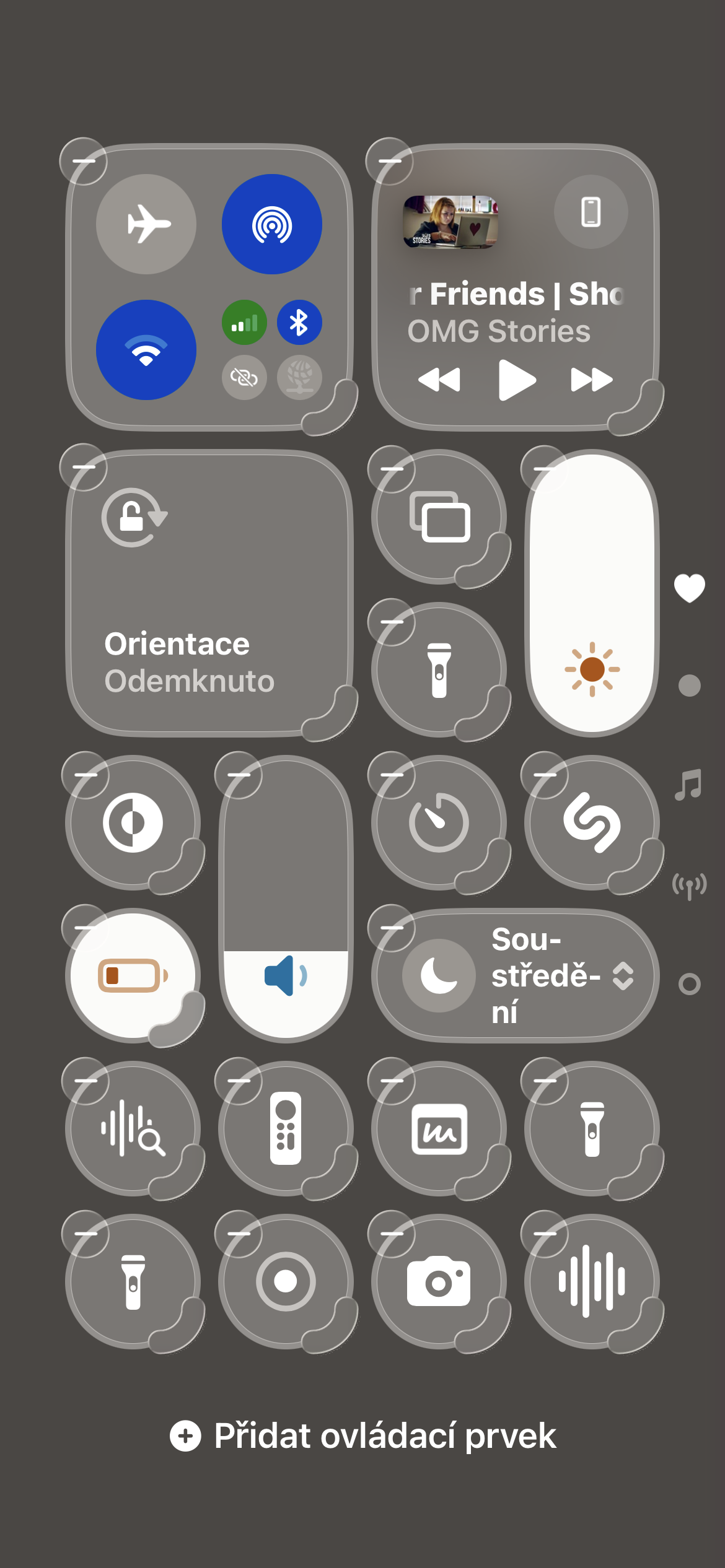Toggle the Orientace lock tile

[x=209, y=593]
